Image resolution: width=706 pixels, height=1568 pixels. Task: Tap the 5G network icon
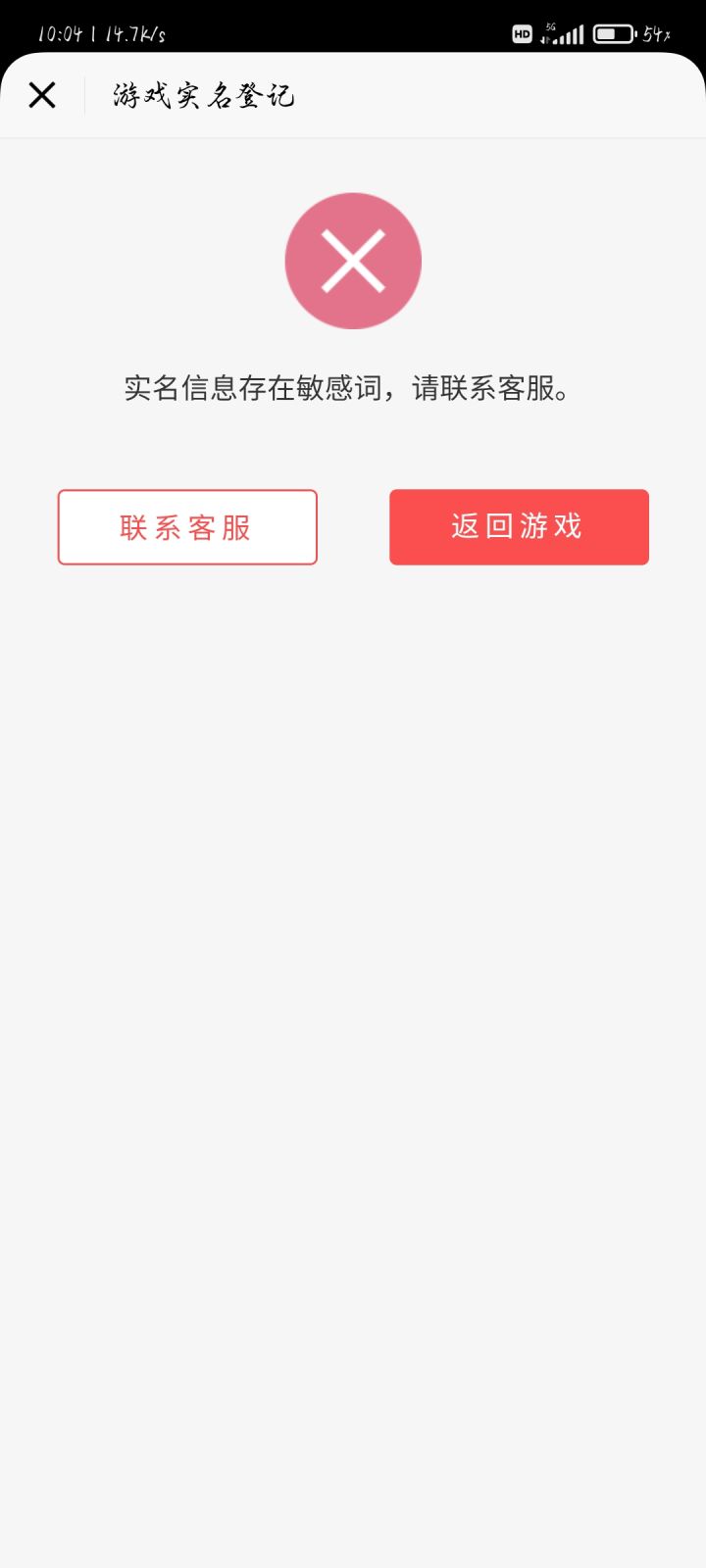pyautogui.click(x=548, y=27)
